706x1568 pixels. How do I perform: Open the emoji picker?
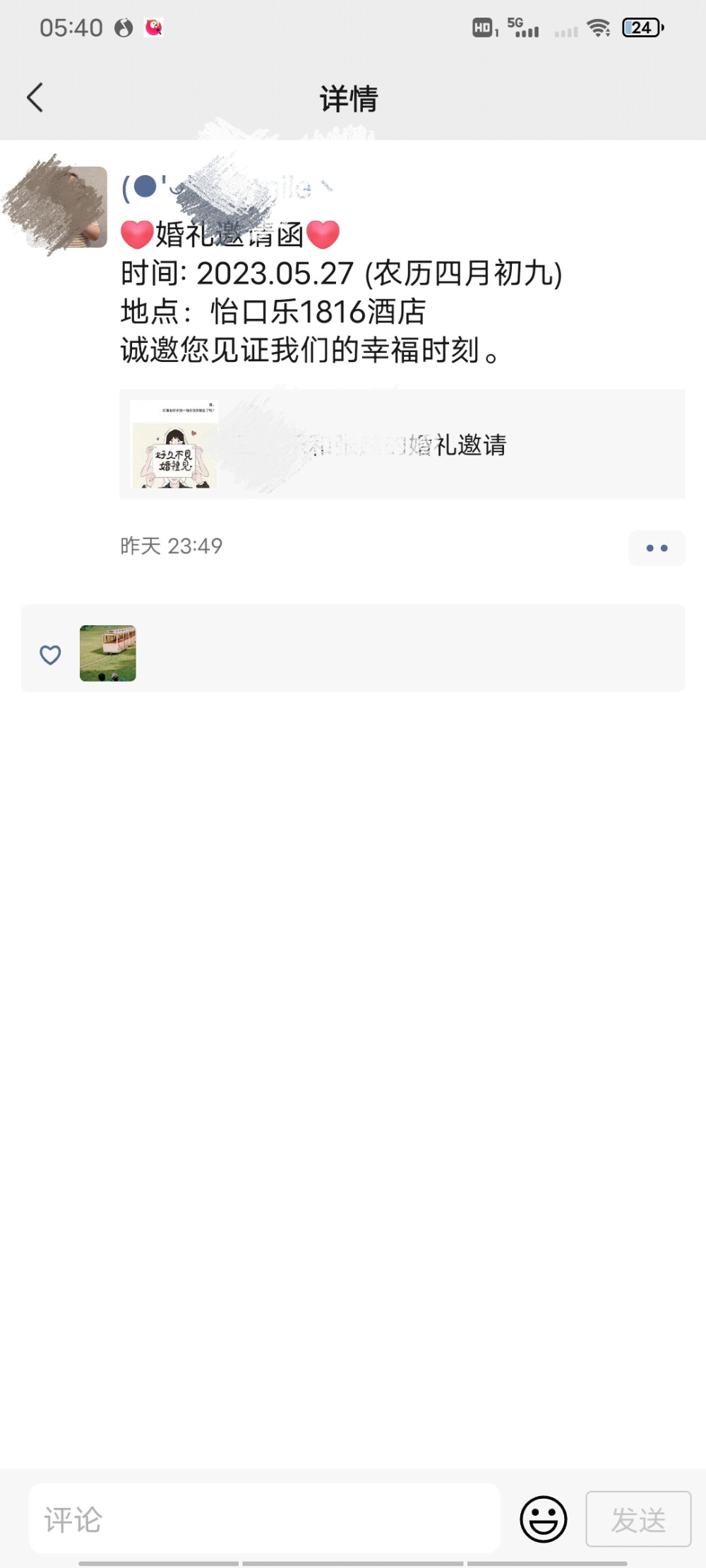coord(543,1518)
